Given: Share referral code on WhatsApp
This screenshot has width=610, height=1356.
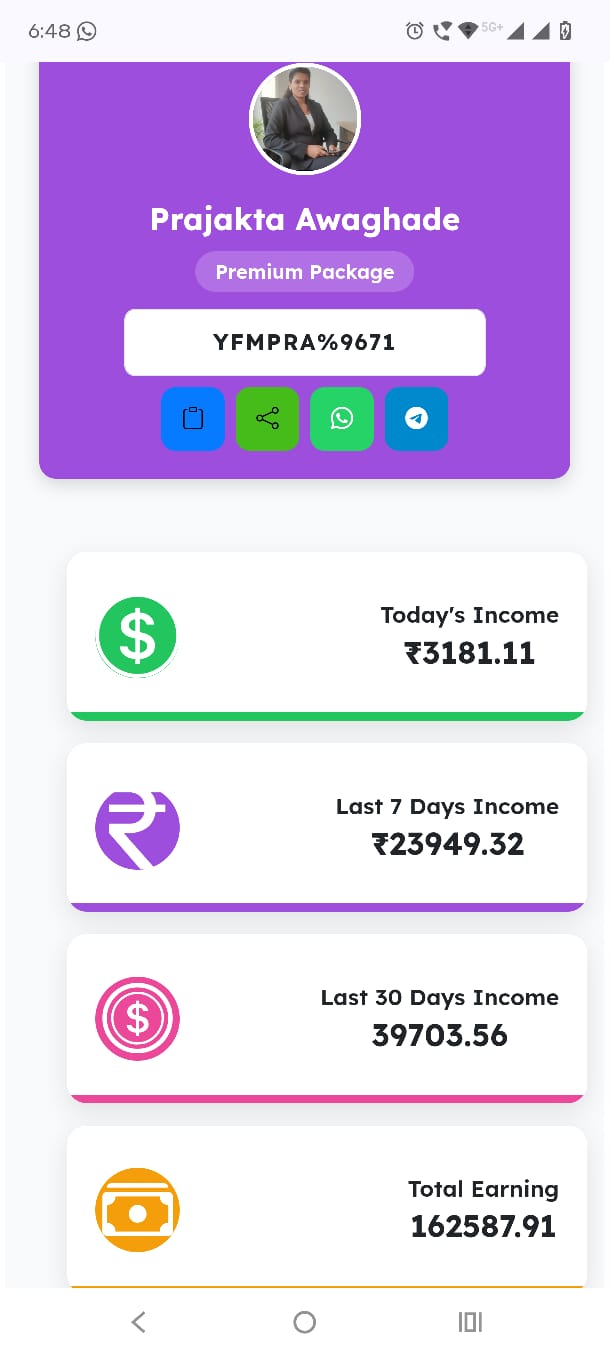Looking at the screenshot, I should point(342,419).
